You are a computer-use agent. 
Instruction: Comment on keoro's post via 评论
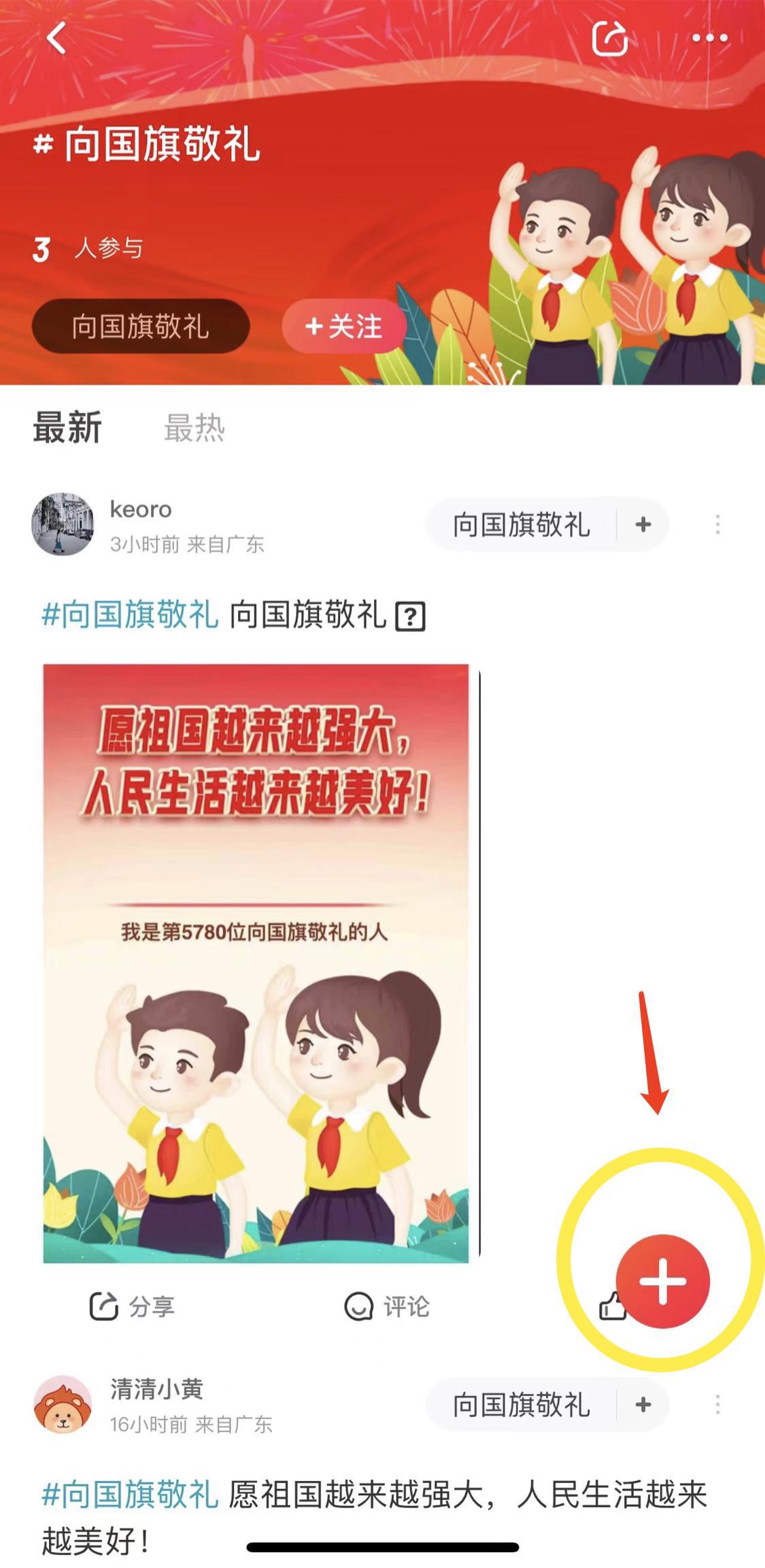click(x=386, y=1307)
